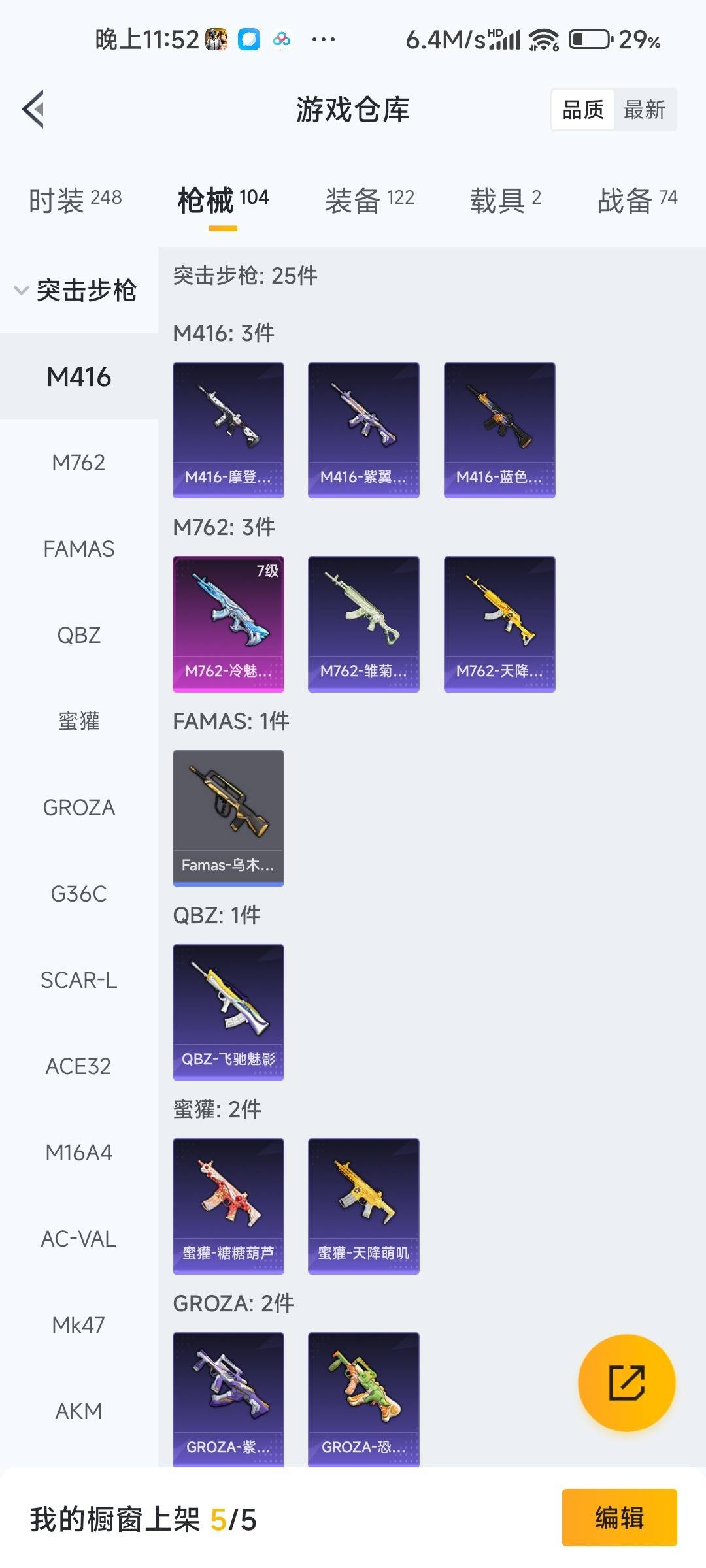Jump to FAMAS in the side list
The height and width of the screenshot is (1568, 706).
(x=78, y=549)
